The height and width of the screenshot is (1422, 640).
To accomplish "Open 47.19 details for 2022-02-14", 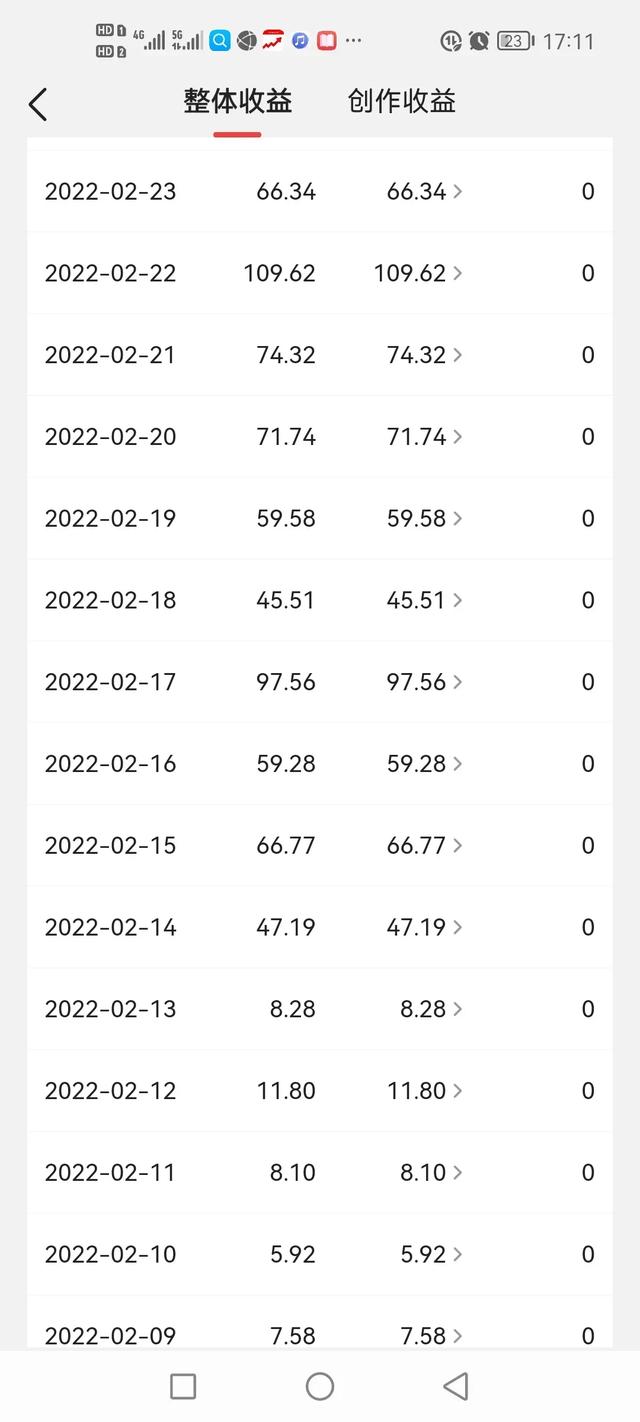I will (x=424, y=927).
